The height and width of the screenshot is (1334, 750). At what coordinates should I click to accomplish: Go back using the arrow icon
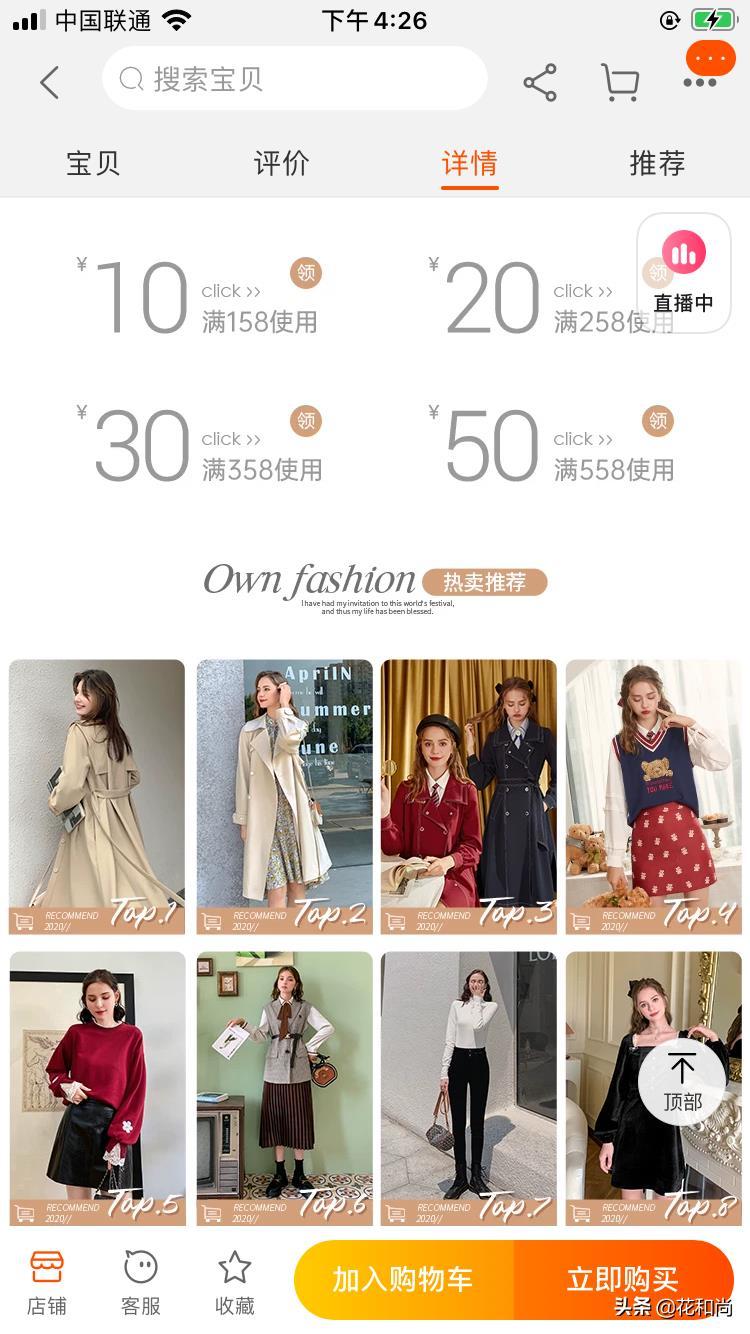49,82
